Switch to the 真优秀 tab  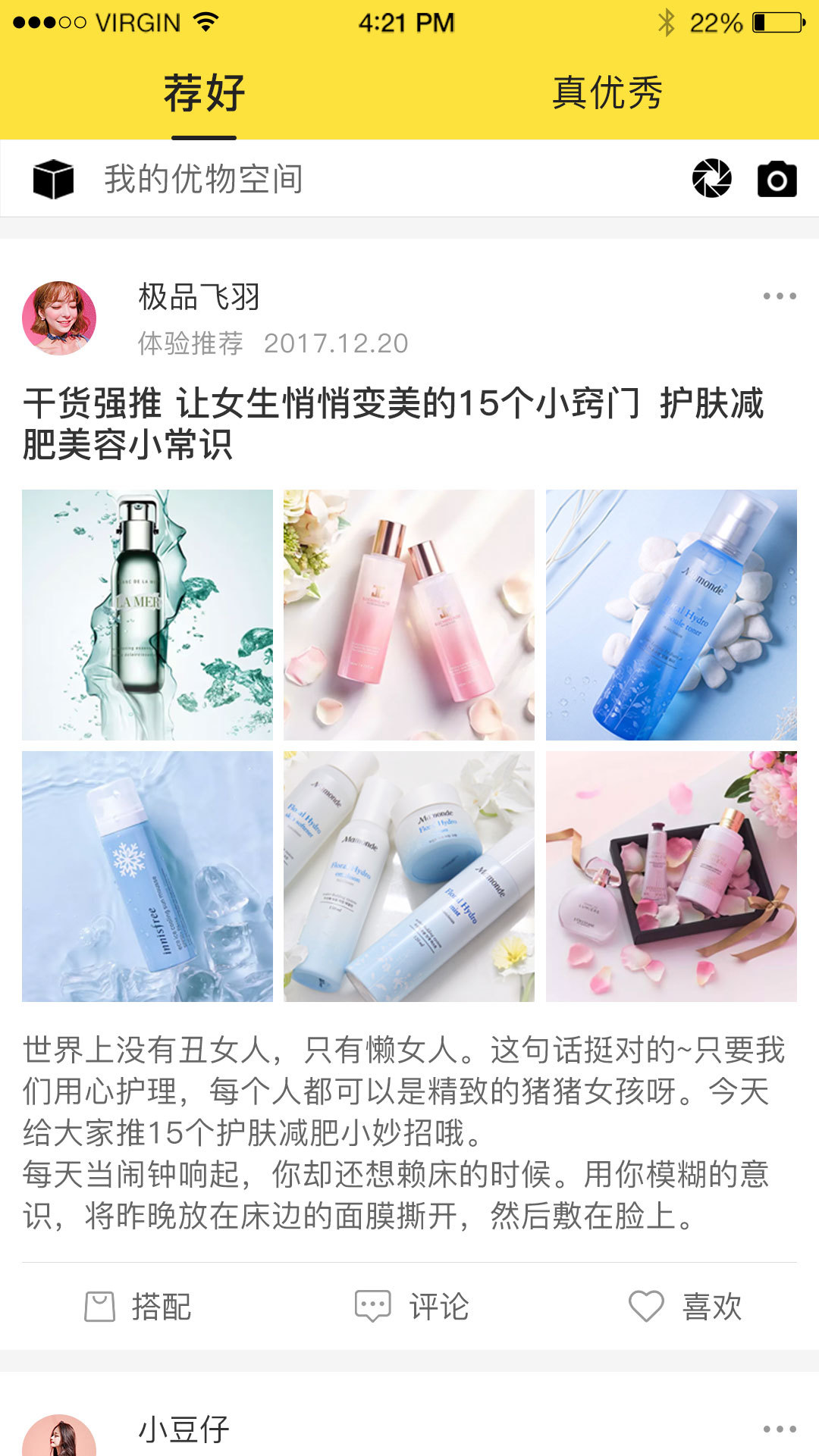tap(607, 93)
